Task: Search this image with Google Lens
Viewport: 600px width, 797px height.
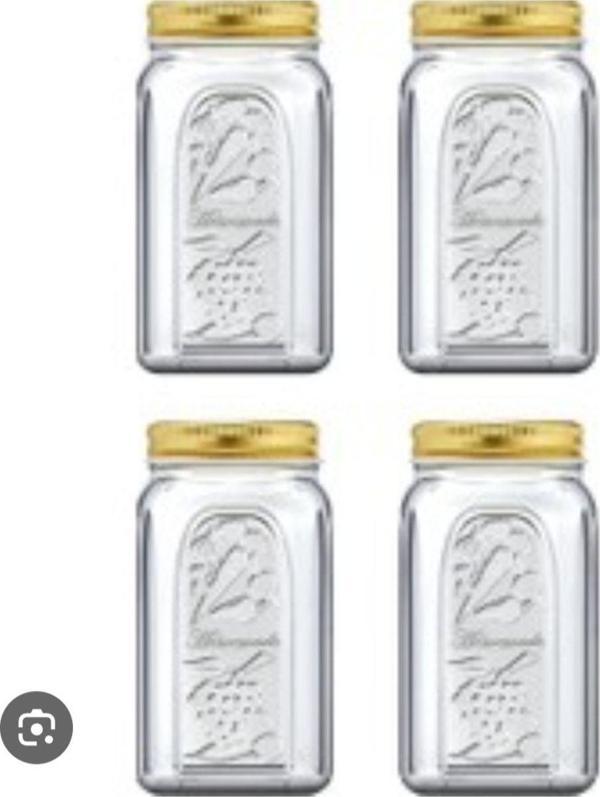Action: tap(37, 729)
